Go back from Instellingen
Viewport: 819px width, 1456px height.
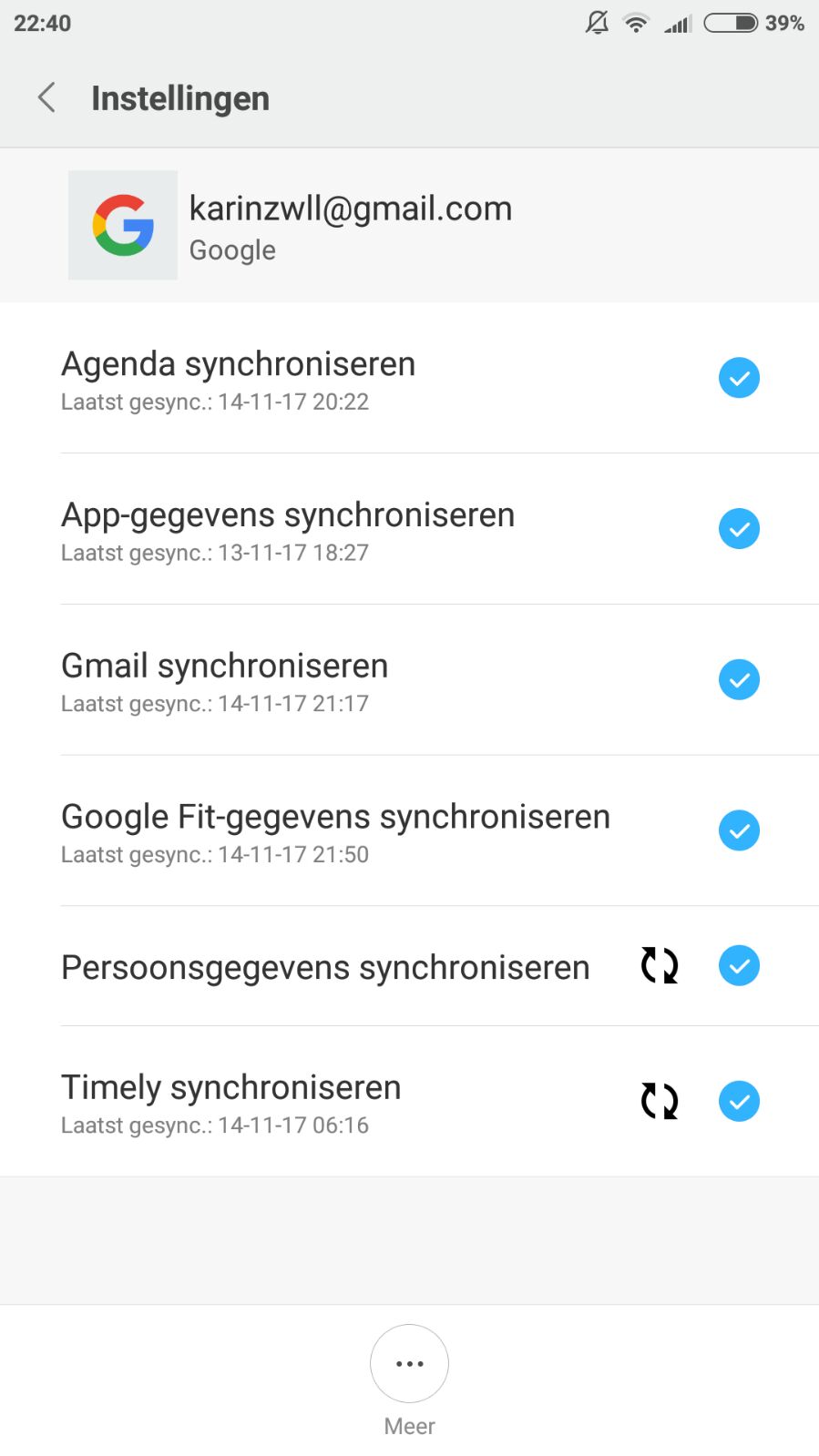click(46, 97)
